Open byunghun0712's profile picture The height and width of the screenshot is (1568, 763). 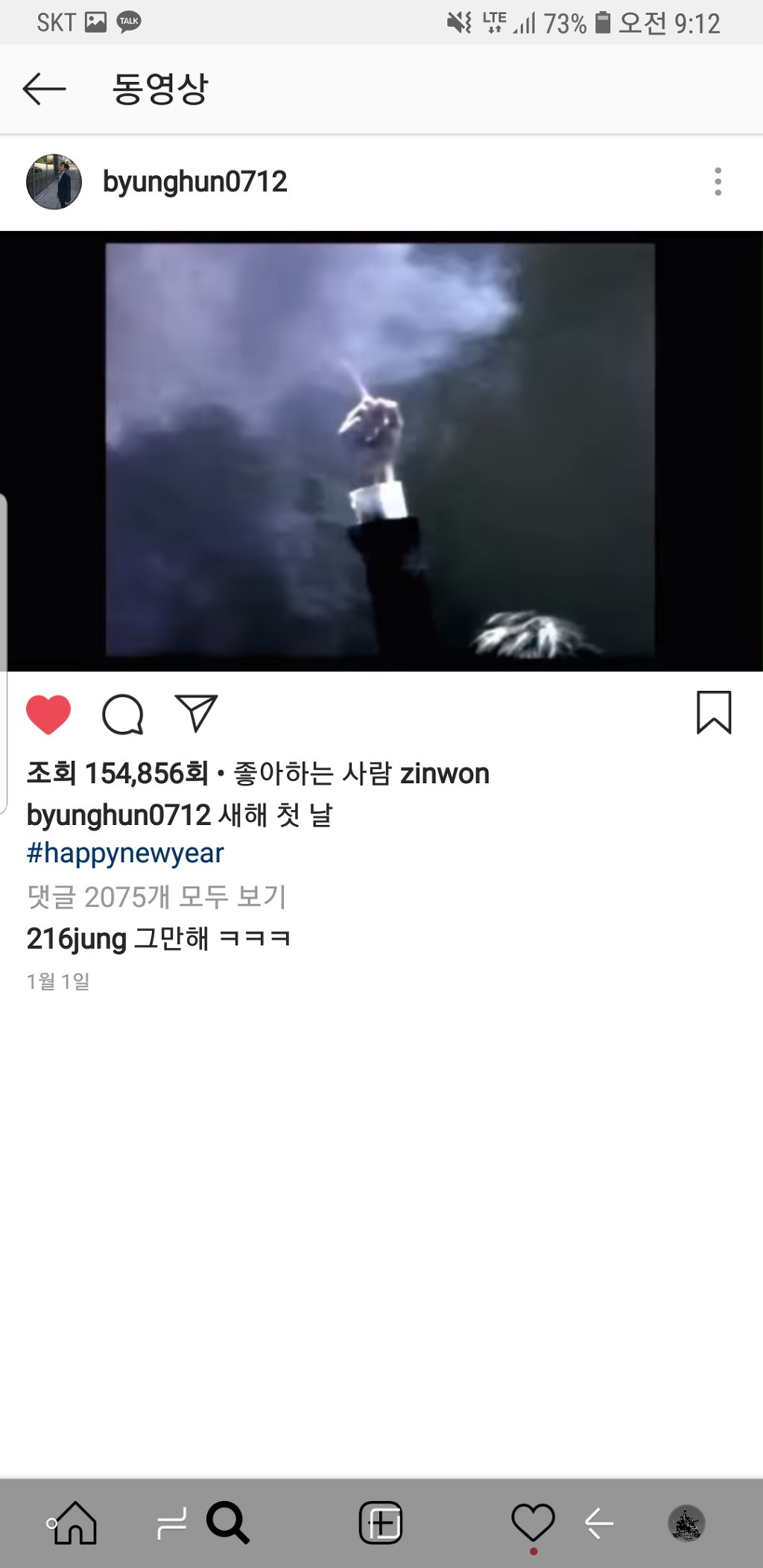[54, 182]
